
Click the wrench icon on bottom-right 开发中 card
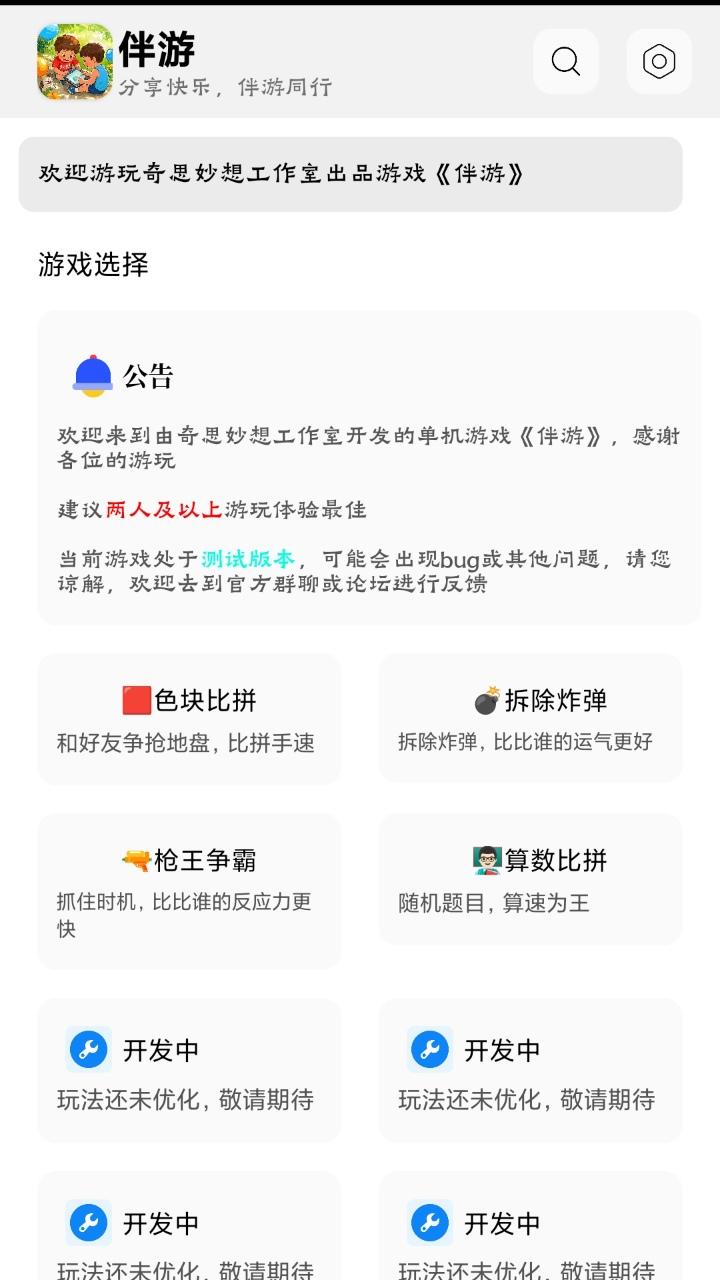coord(430,1222)
